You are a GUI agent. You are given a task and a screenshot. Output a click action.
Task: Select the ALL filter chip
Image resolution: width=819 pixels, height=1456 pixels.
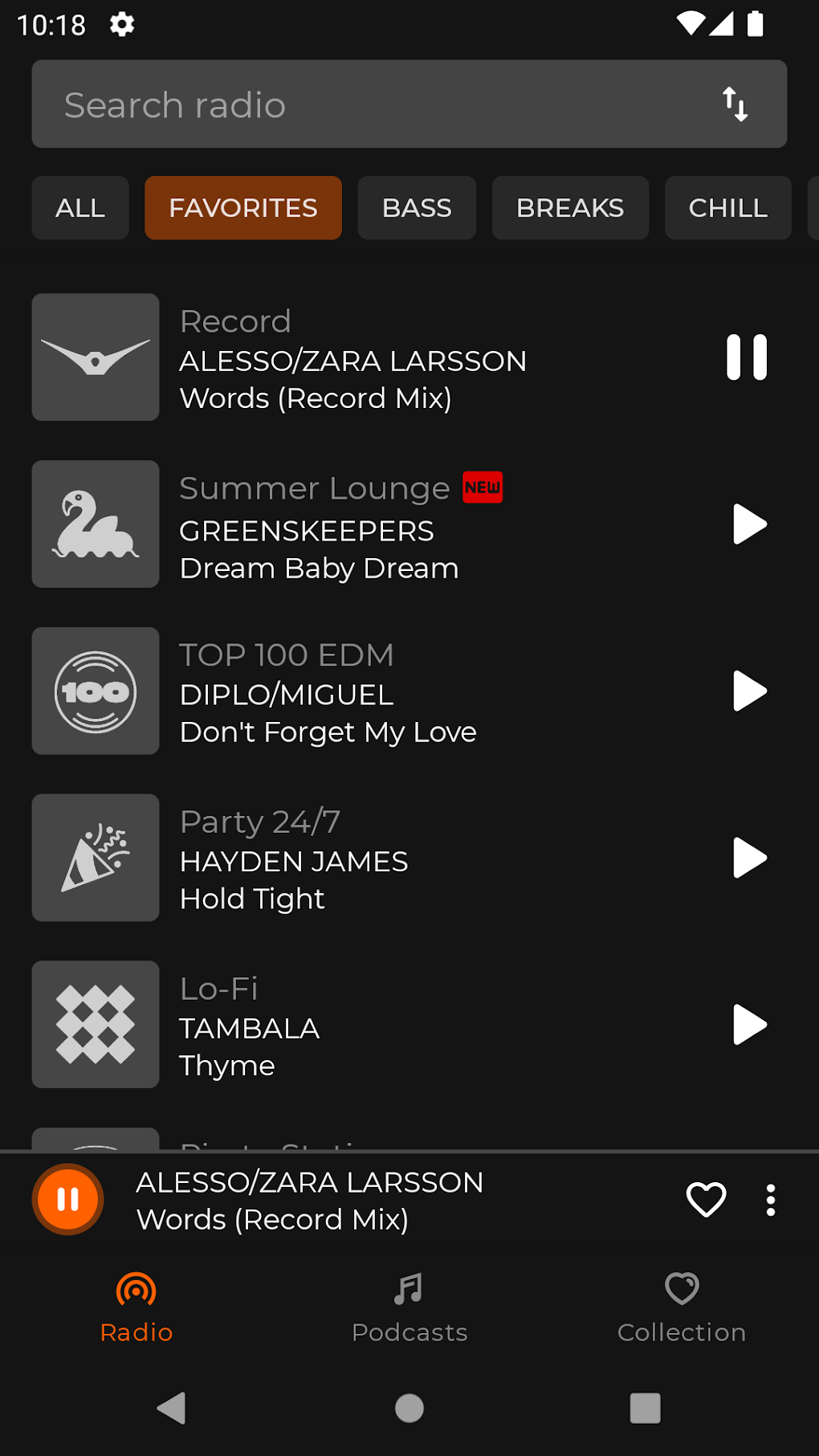pos(80,208)
